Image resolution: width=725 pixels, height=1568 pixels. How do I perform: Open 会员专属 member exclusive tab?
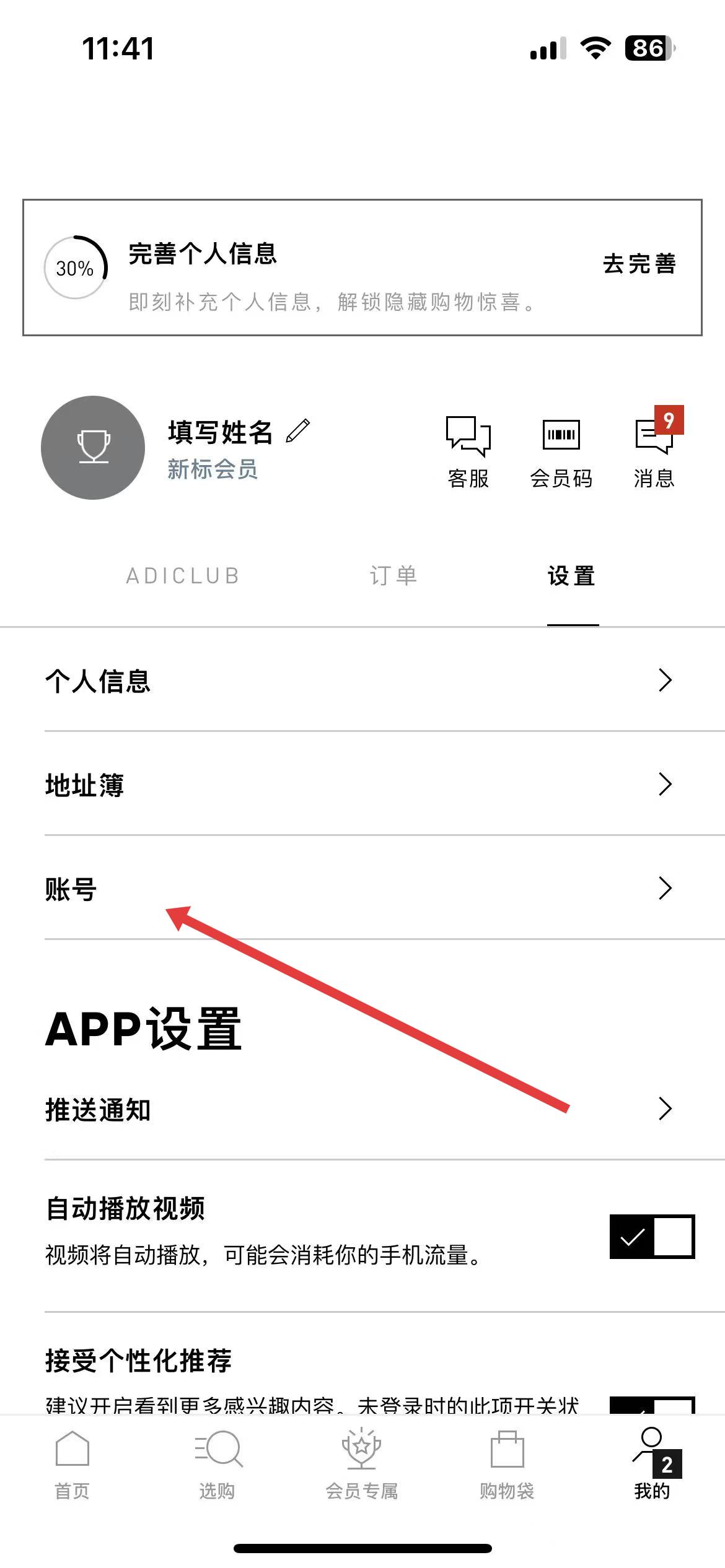tap(362, 1464)
